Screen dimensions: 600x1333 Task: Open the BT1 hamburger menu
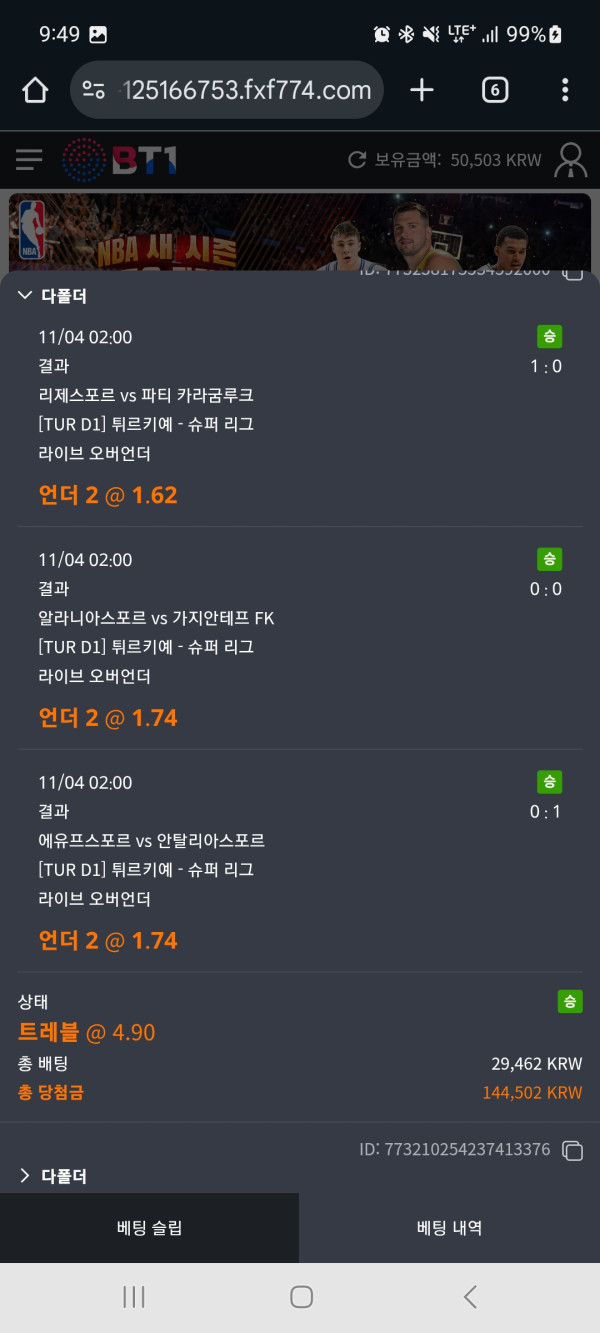(x=29, y=159)
